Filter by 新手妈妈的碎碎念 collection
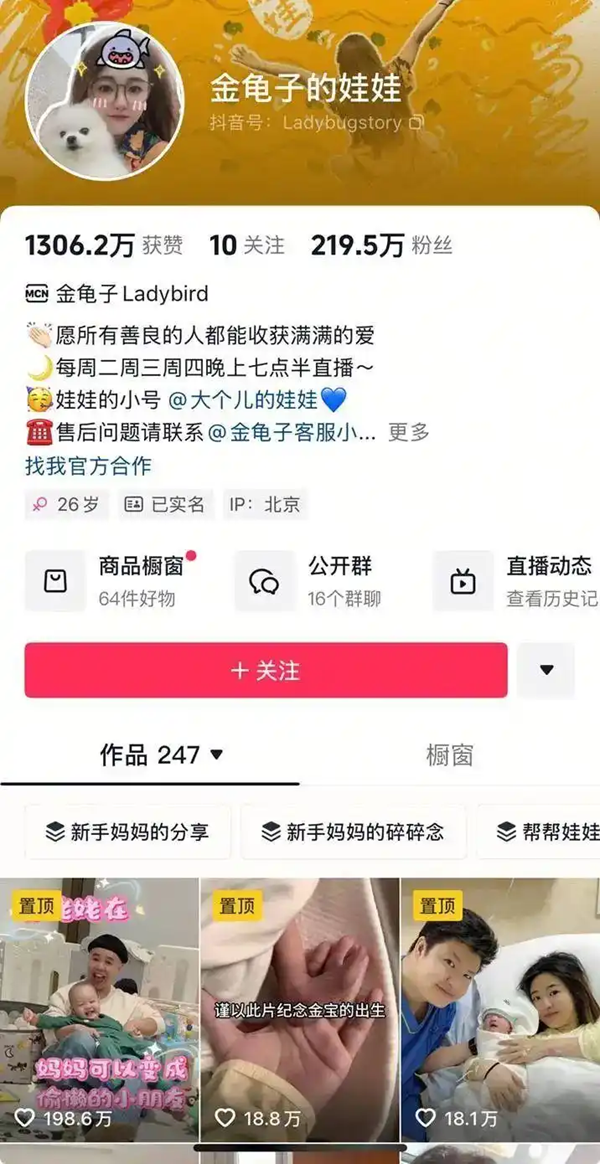 pos(353,832)
